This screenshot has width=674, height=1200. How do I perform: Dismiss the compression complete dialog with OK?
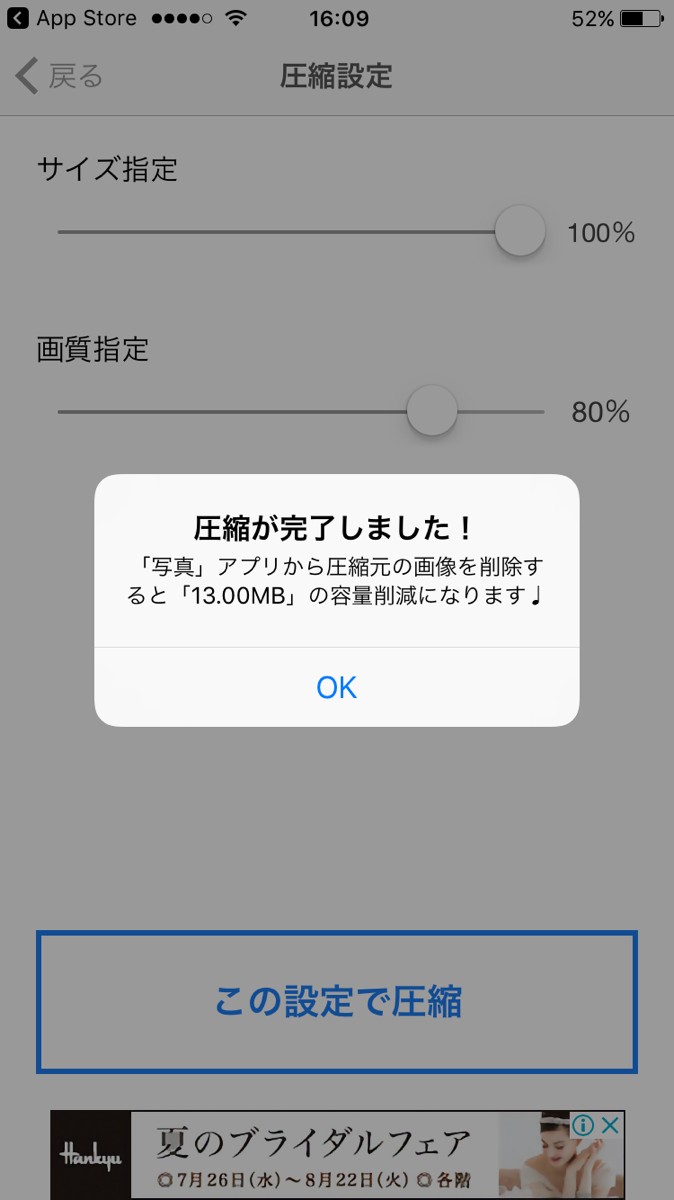pos(336,687)
